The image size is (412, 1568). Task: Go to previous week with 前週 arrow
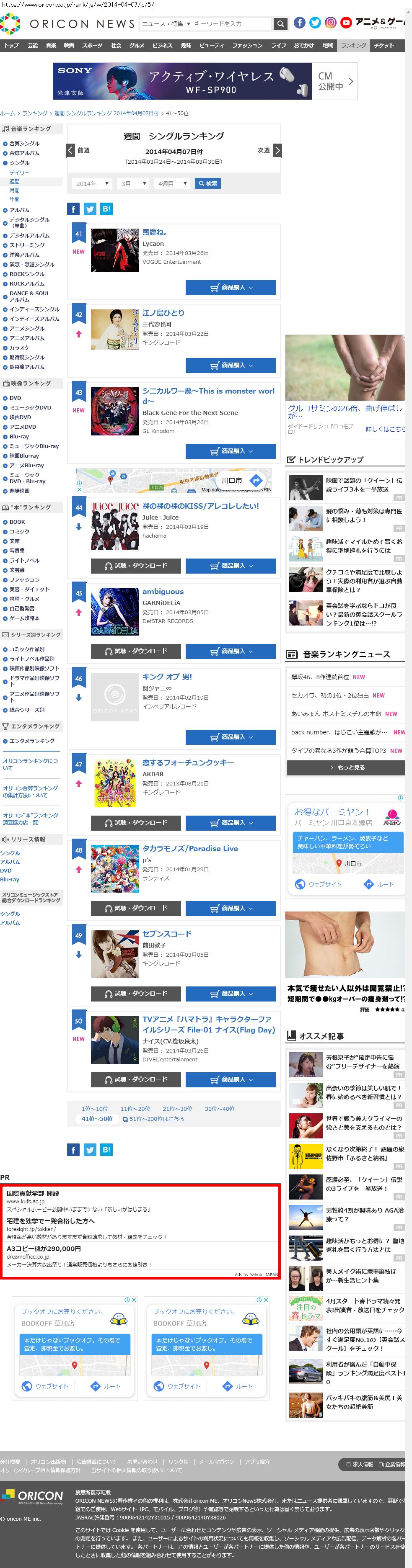tap(71, 150)
